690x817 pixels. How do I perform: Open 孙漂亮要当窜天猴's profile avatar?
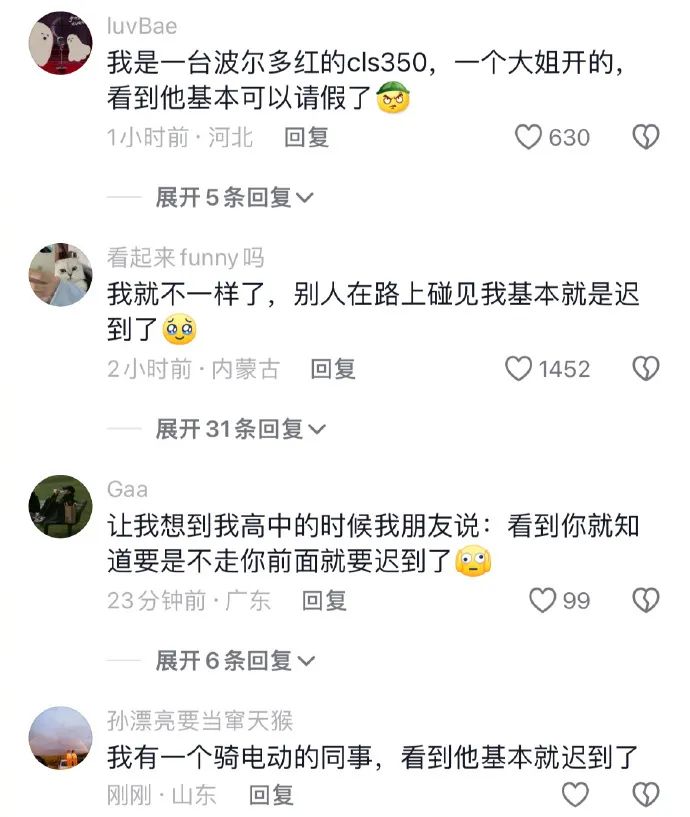[x=60, y=738]
